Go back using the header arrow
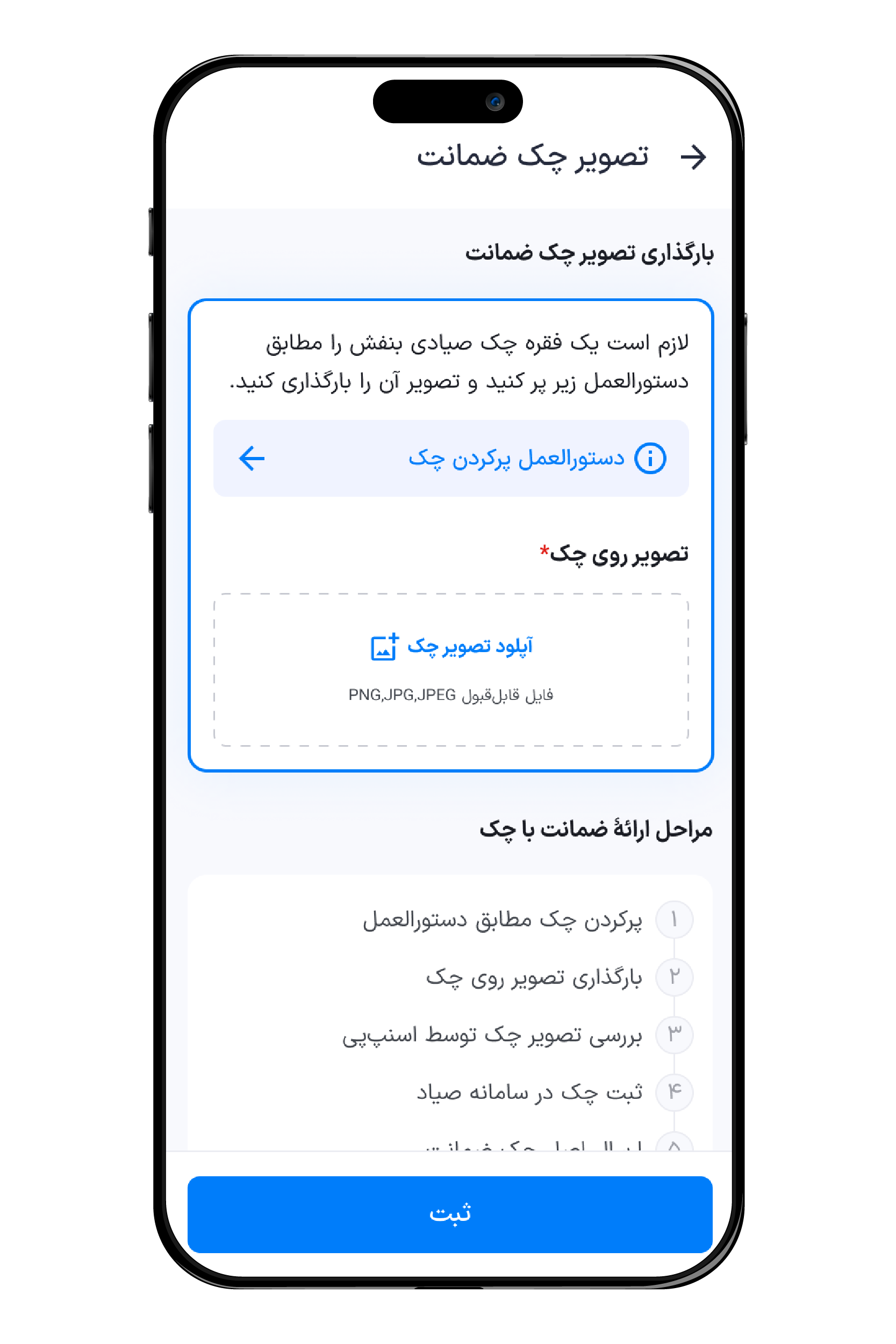 pyautogui.click(x=693, y=156)
